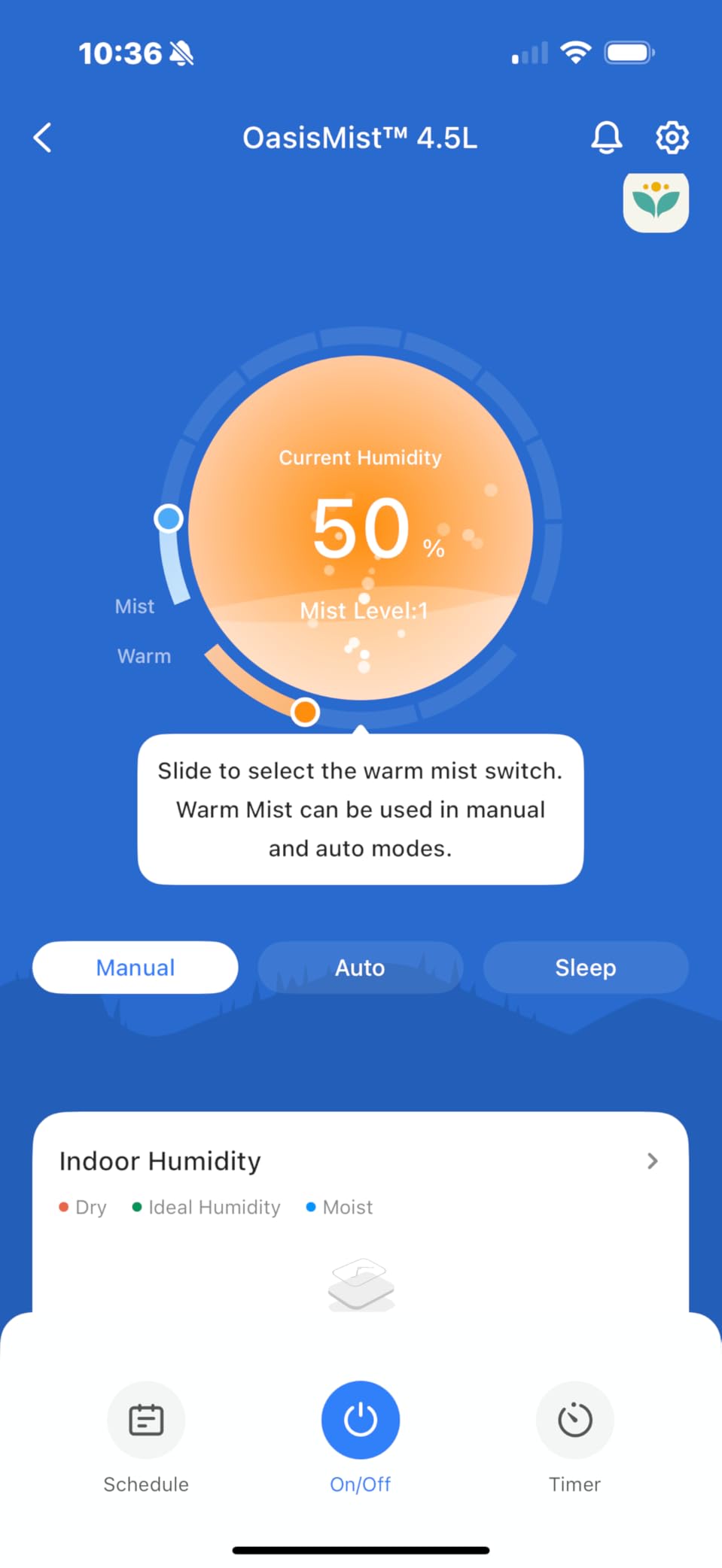Tap the Ideal Humidity legend label

tap(213, 1207)
